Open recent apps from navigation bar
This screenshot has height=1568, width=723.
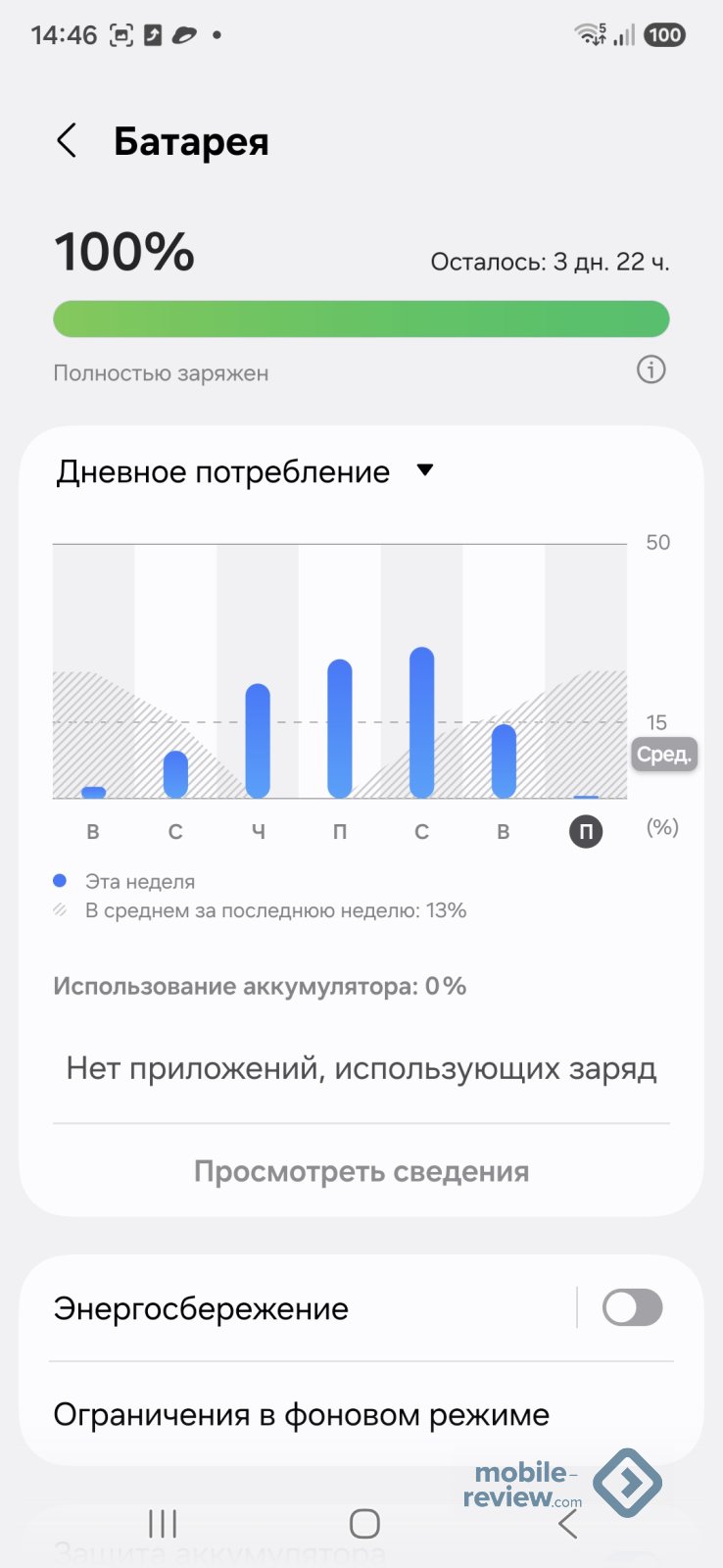click(163, 1524)
